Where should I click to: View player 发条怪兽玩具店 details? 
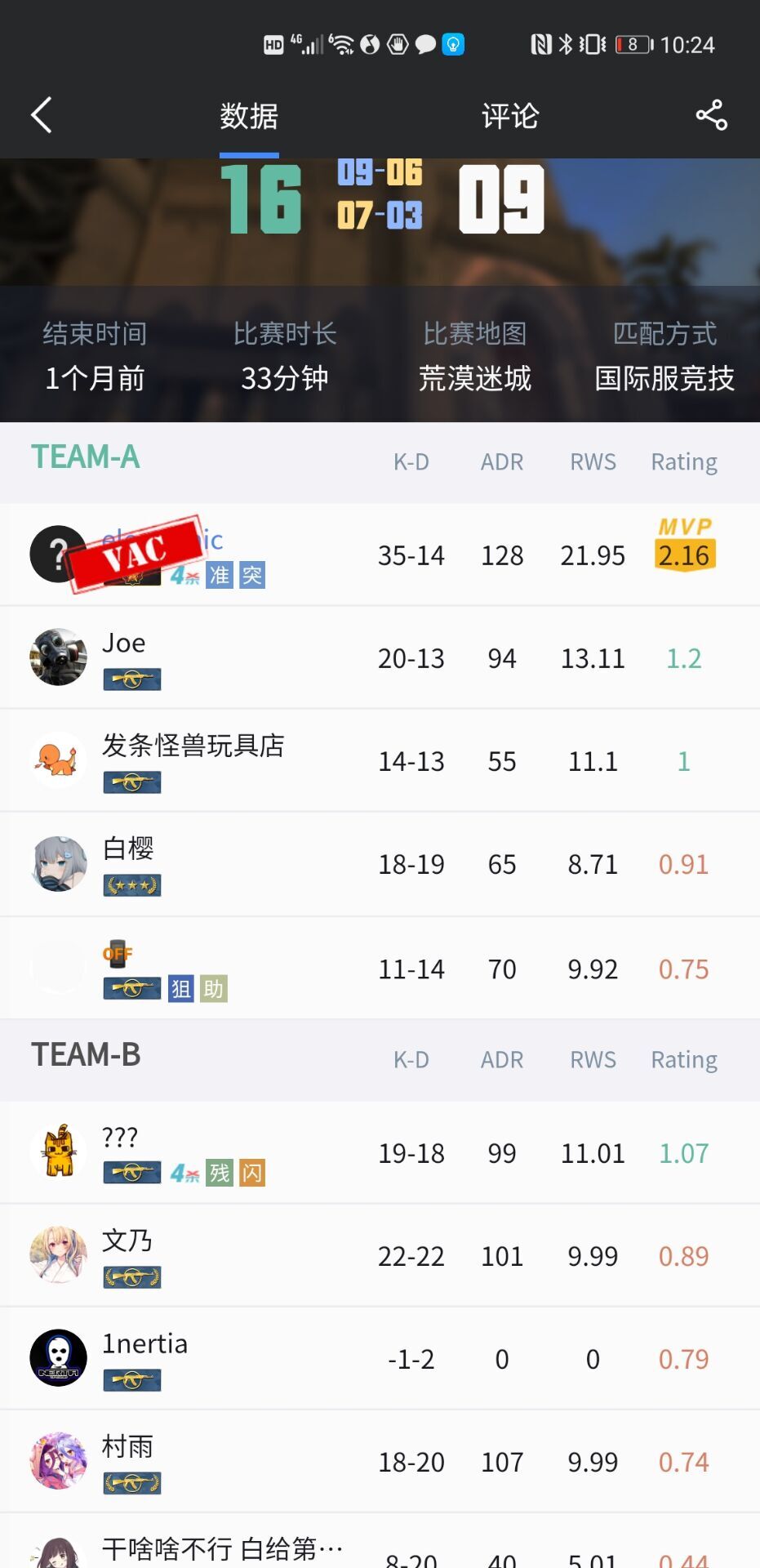click(x=380, y=761)
